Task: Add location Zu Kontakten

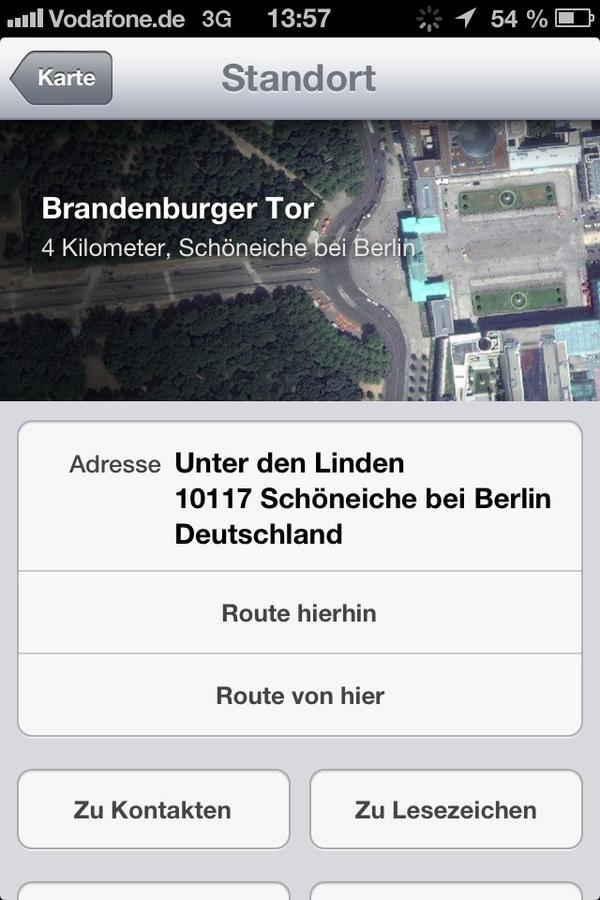Action: (x=153, y=809)
